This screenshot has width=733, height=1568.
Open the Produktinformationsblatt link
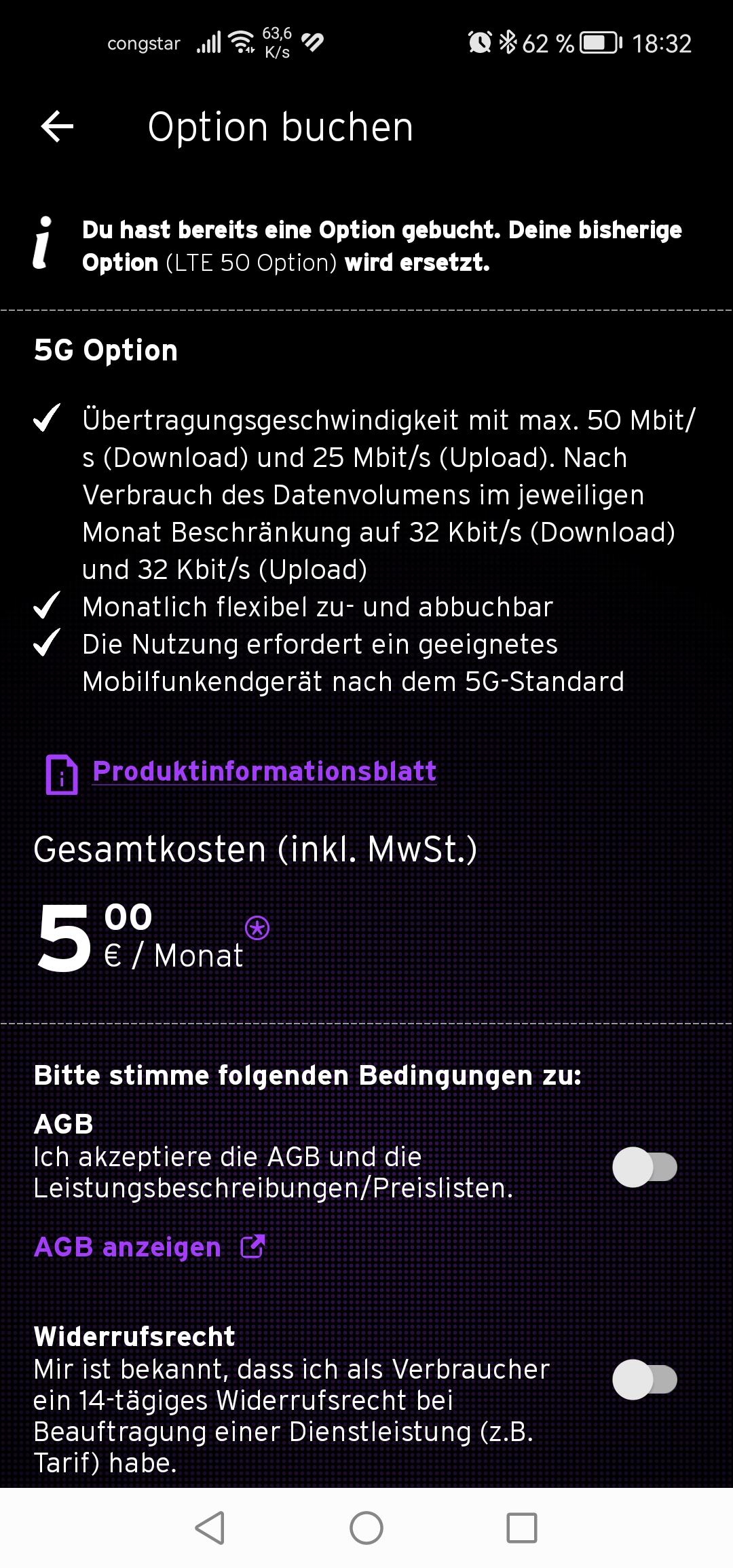coord(264,771)
